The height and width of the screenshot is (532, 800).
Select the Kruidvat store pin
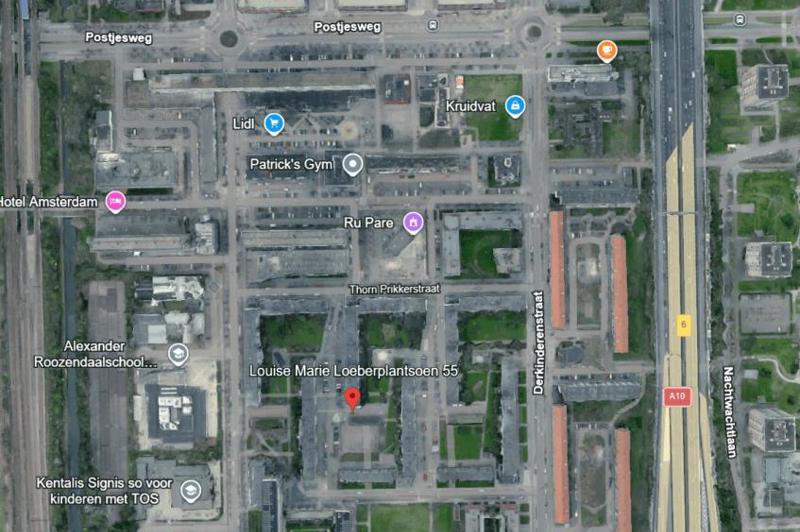coord(514,105)
